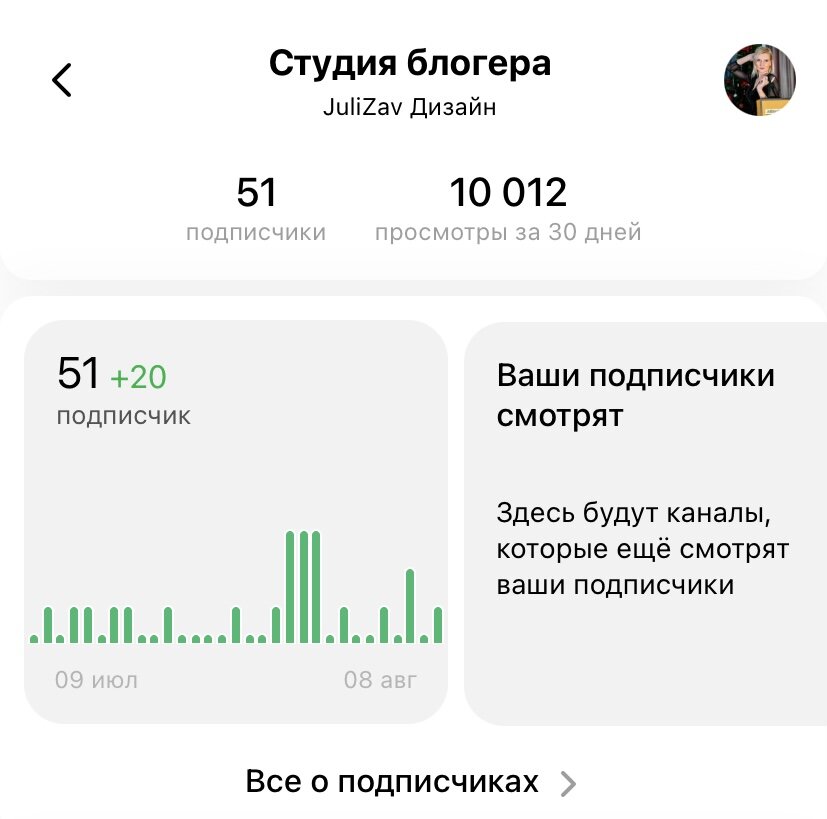This screenshot has width=827, height=819.
Task: Open the JuliZav profile avatar
Action: (760, 80)
